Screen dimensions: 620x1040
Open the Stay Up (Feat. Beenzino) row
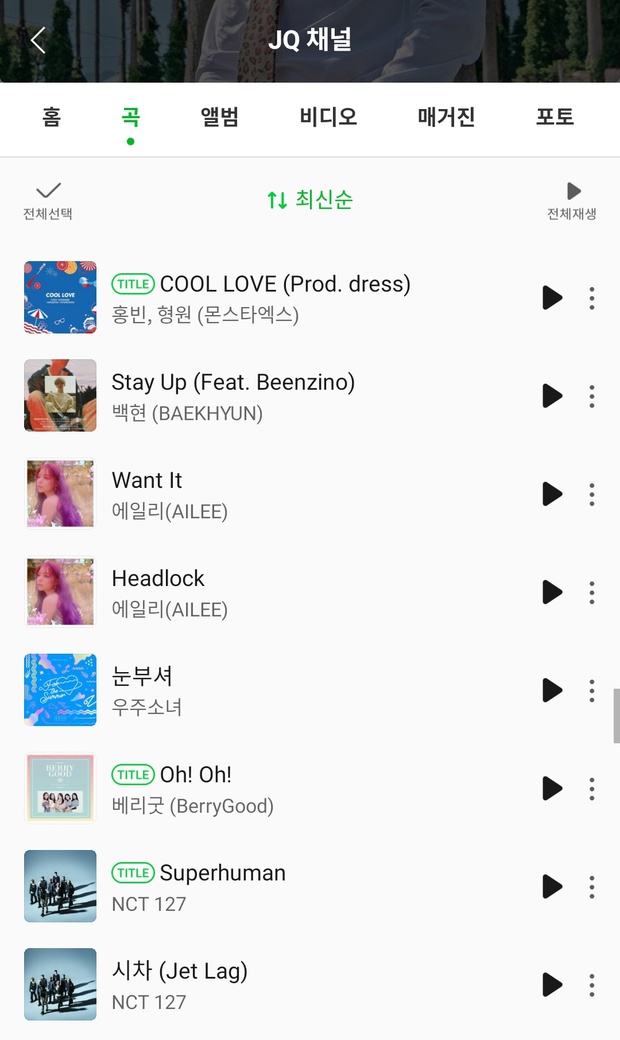[310, 396]
